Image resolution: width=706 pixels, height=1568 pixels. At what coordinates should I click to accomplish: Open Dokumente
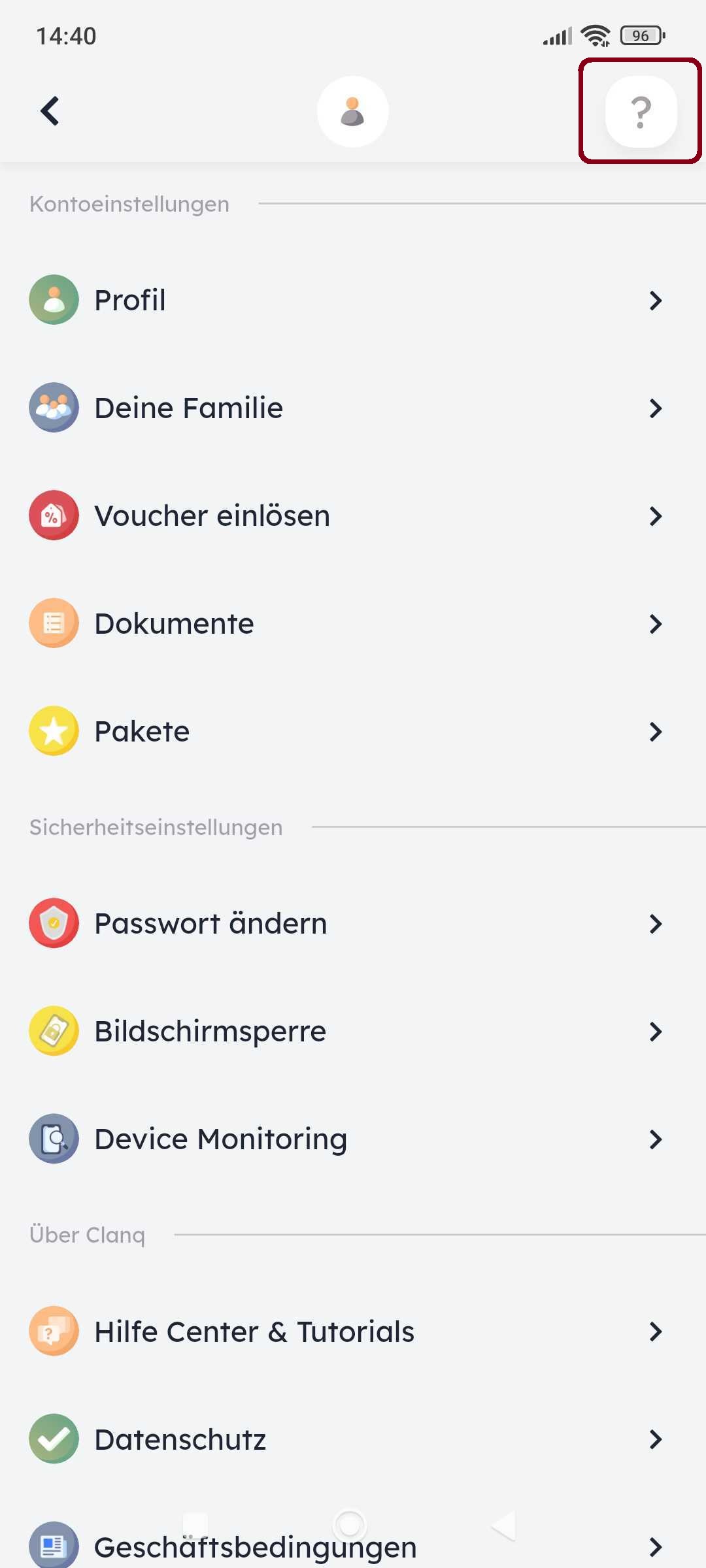coord(353,623)
